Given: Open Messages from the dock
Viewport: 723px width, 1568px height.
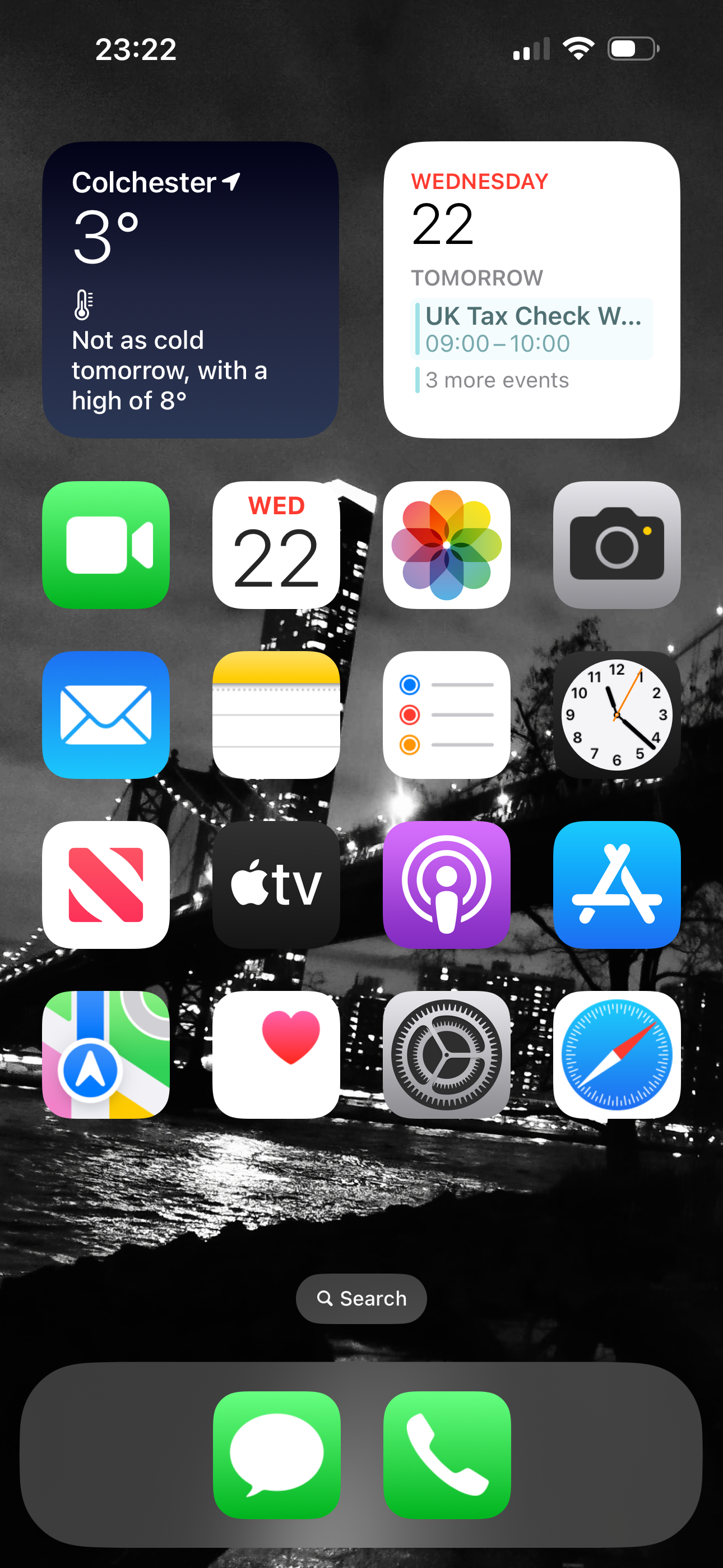Looking at the screenshot, I should click(x=276, y=1455).
